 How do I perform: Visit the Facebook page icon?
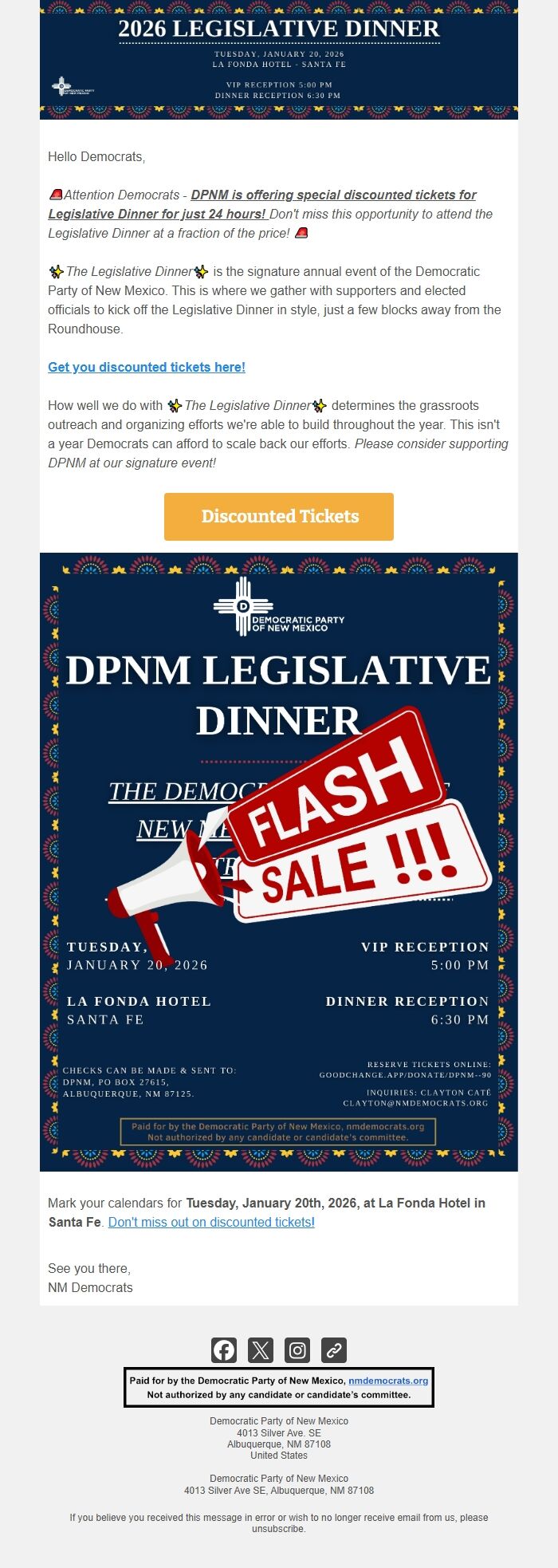pos(224,1350)
